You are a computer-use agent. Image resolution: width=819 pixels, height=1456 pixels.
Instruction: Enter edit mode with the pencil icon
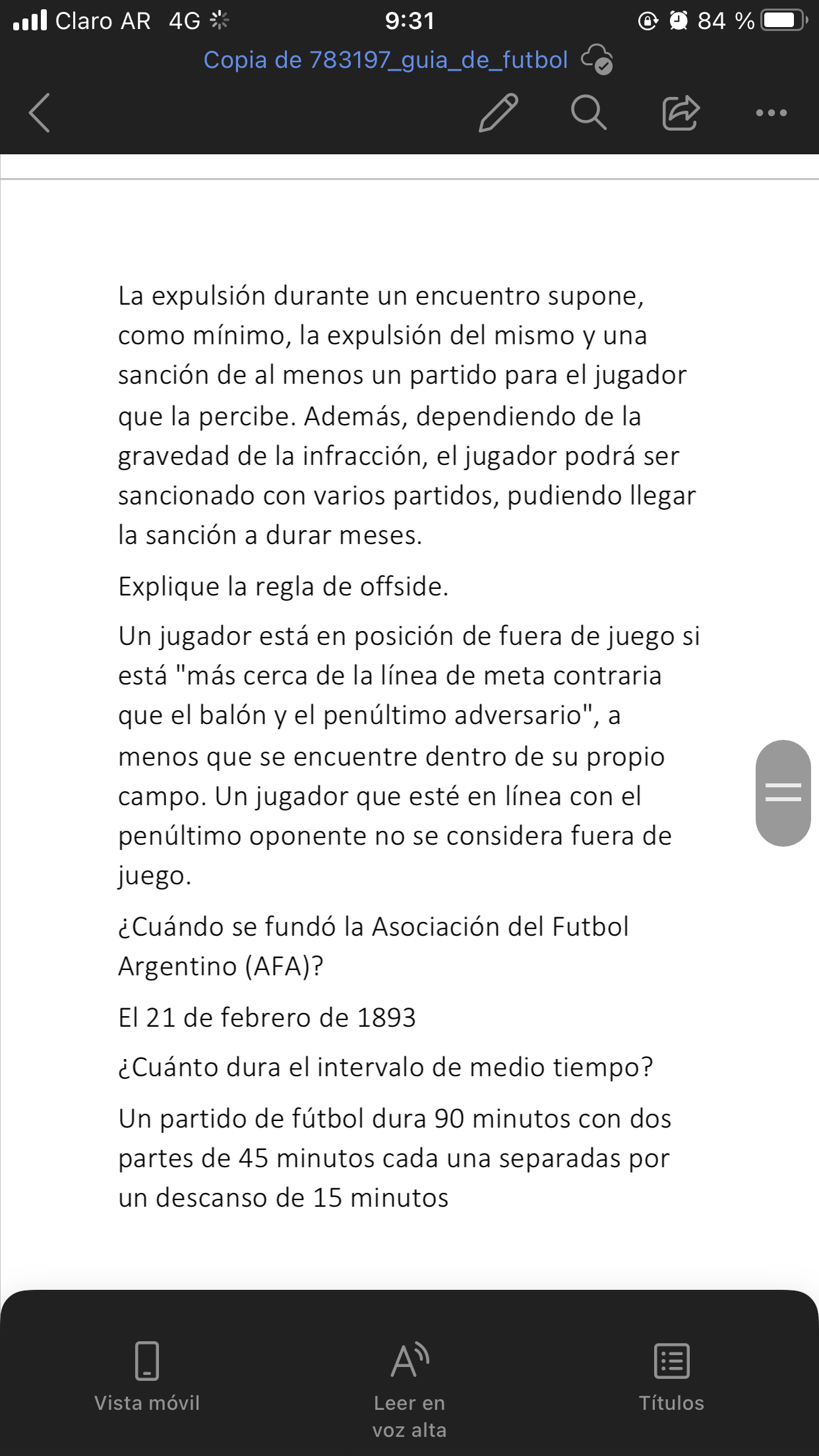point(498,113)
